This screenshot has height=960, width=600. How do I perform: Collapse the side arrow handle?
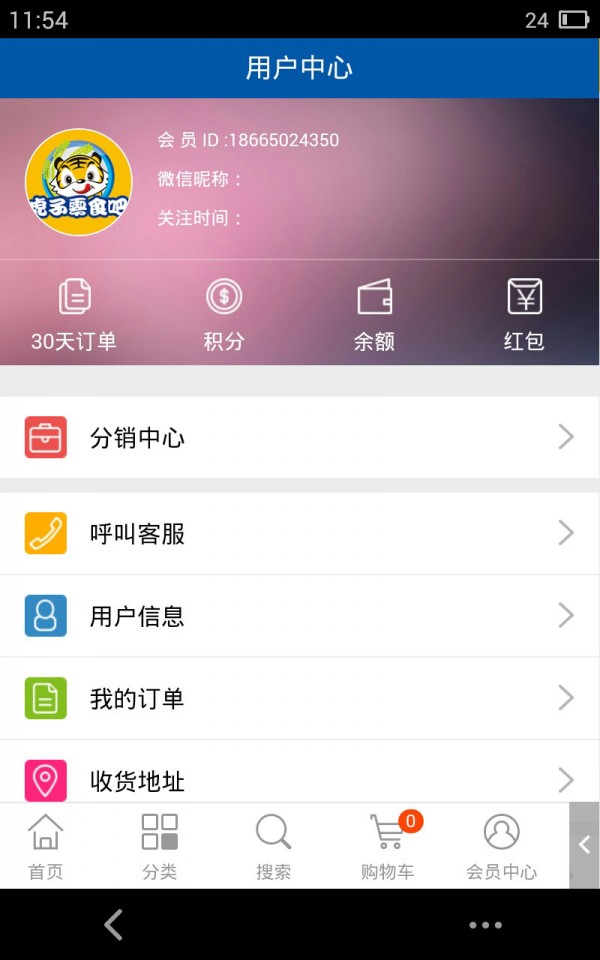click(584, 845)
